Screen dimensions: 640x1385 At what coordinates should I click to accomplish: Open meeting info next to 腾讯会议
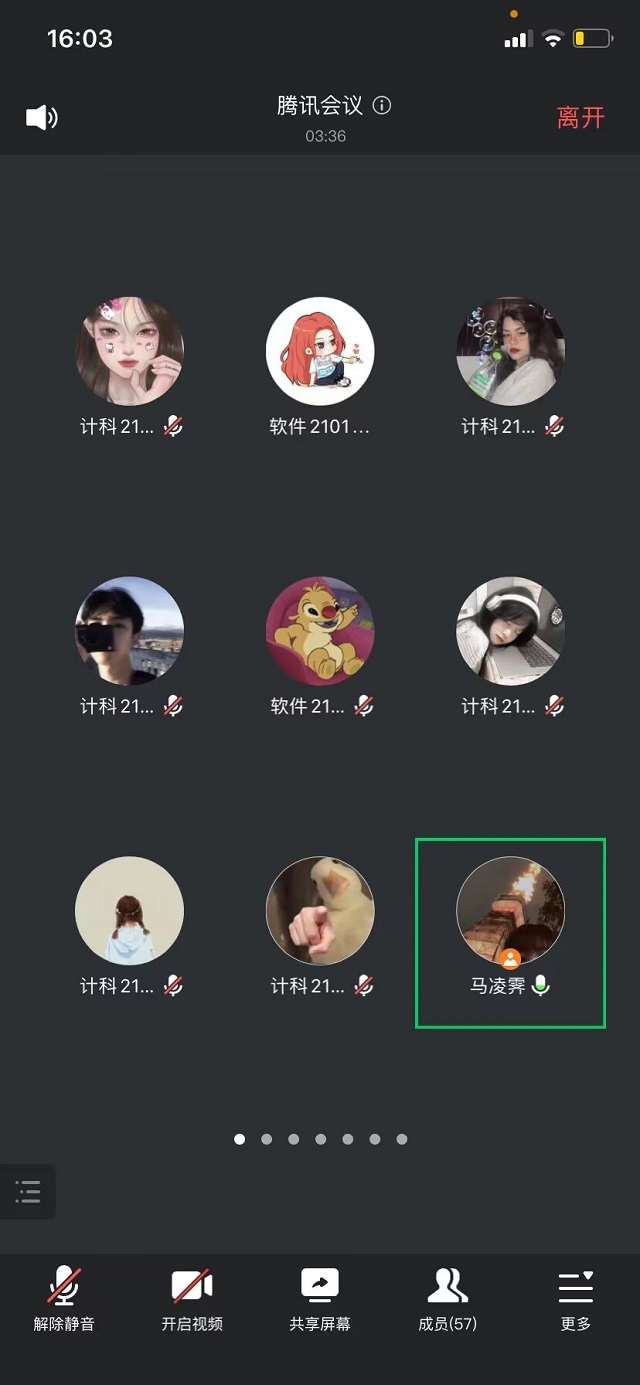click(382, 105)
